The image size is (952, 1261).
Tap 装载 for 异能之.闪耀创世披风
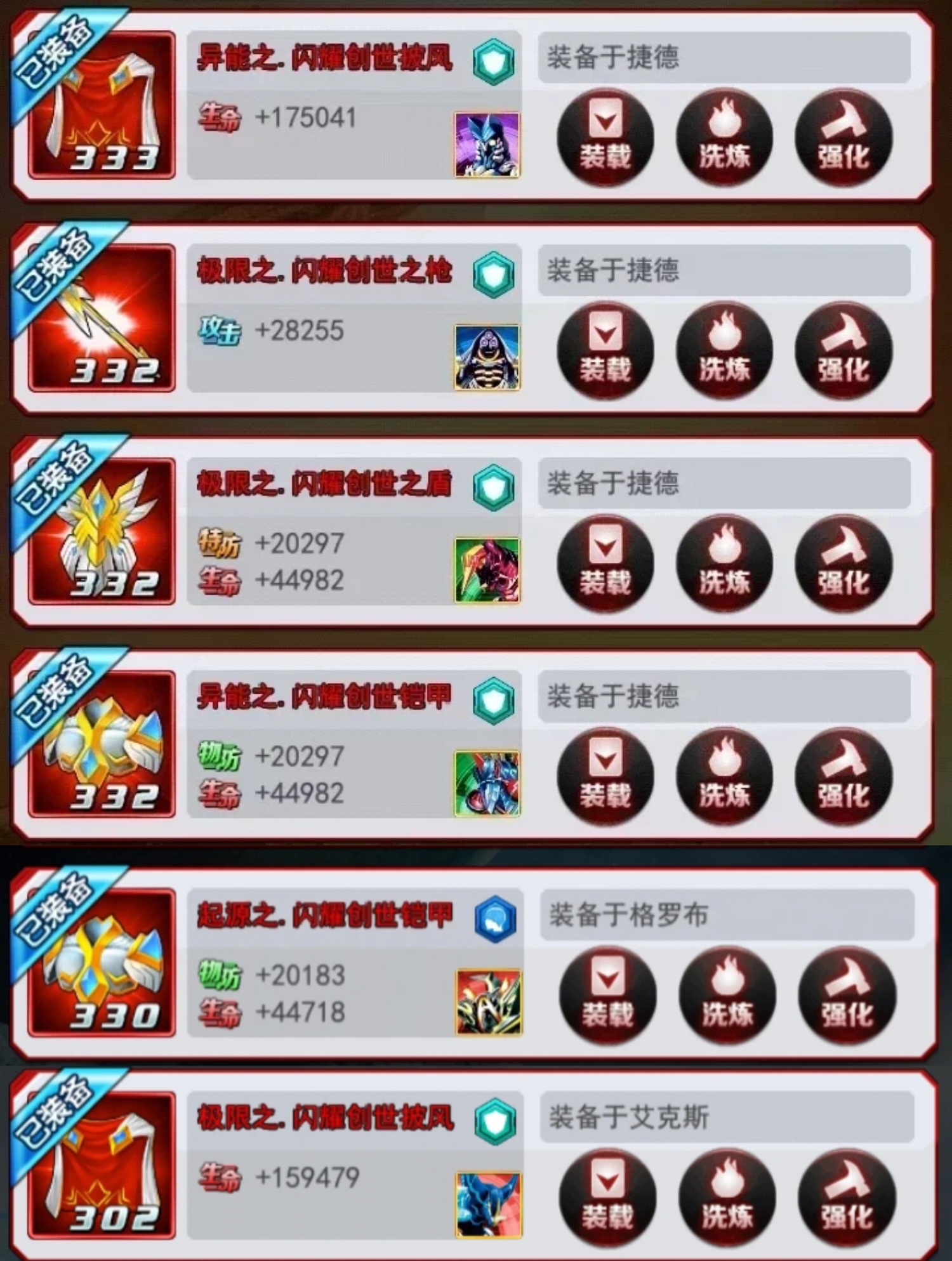point(605,137)
